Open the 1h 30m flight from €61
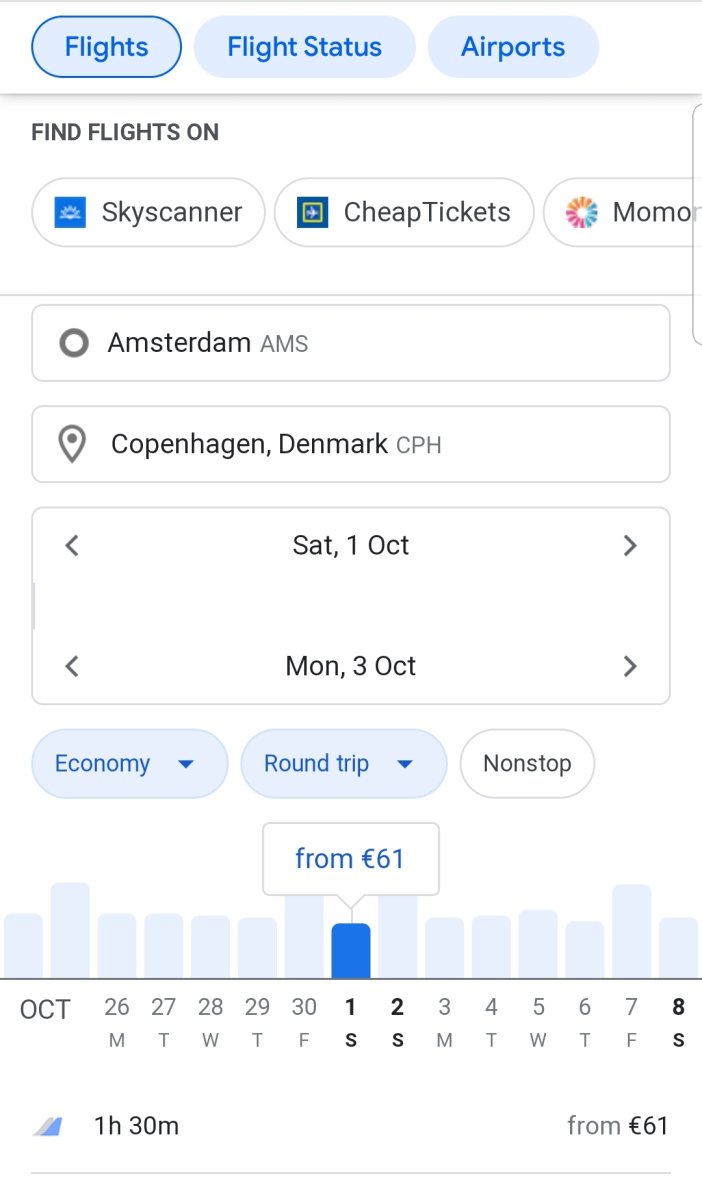The image size is (702, 1200). [x=350, y=1126]
